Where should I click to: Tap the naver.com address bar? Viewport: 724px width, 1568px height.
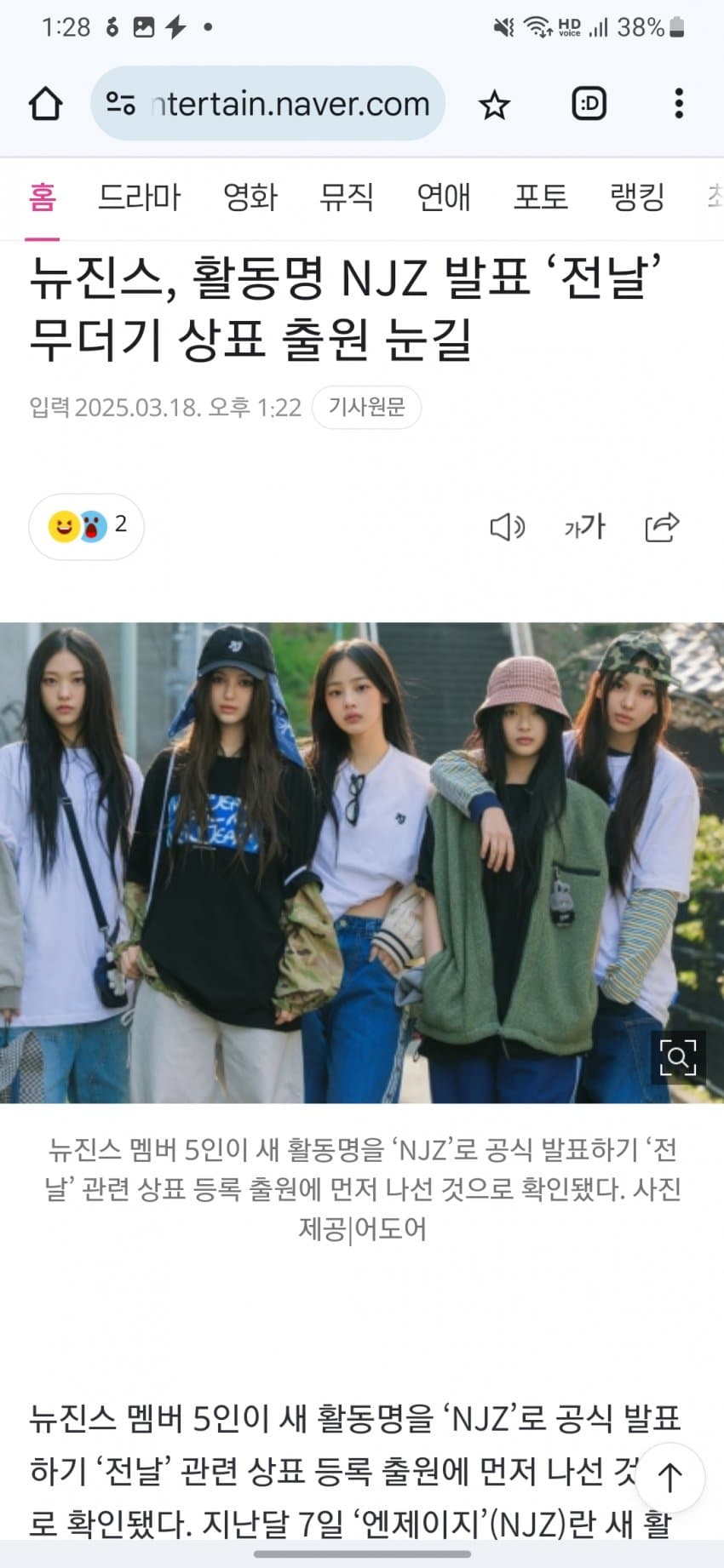point(267,104)
